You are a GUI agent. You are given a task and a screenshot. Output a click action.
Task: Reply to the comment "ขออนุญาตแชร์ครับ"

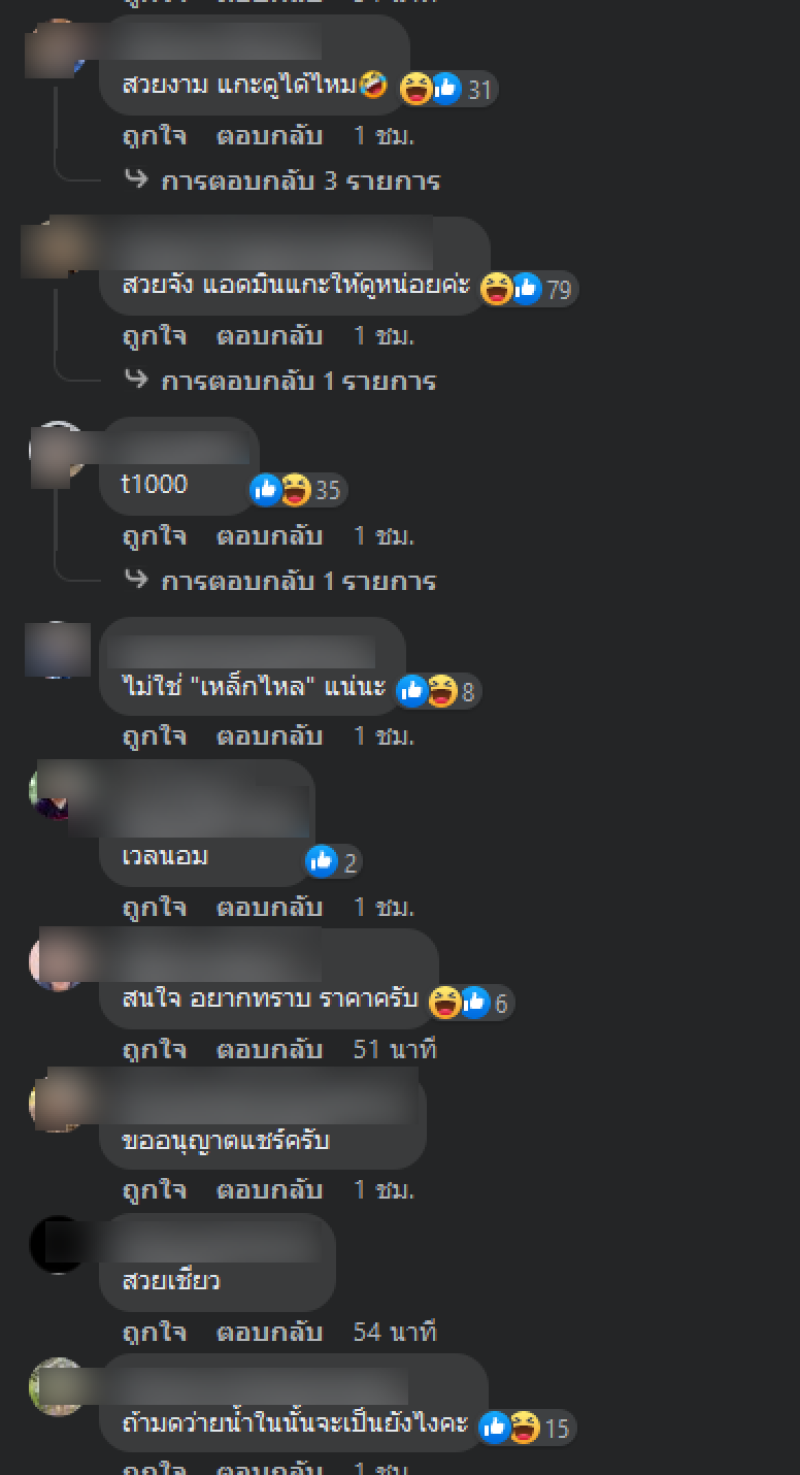coord(269,1190)
